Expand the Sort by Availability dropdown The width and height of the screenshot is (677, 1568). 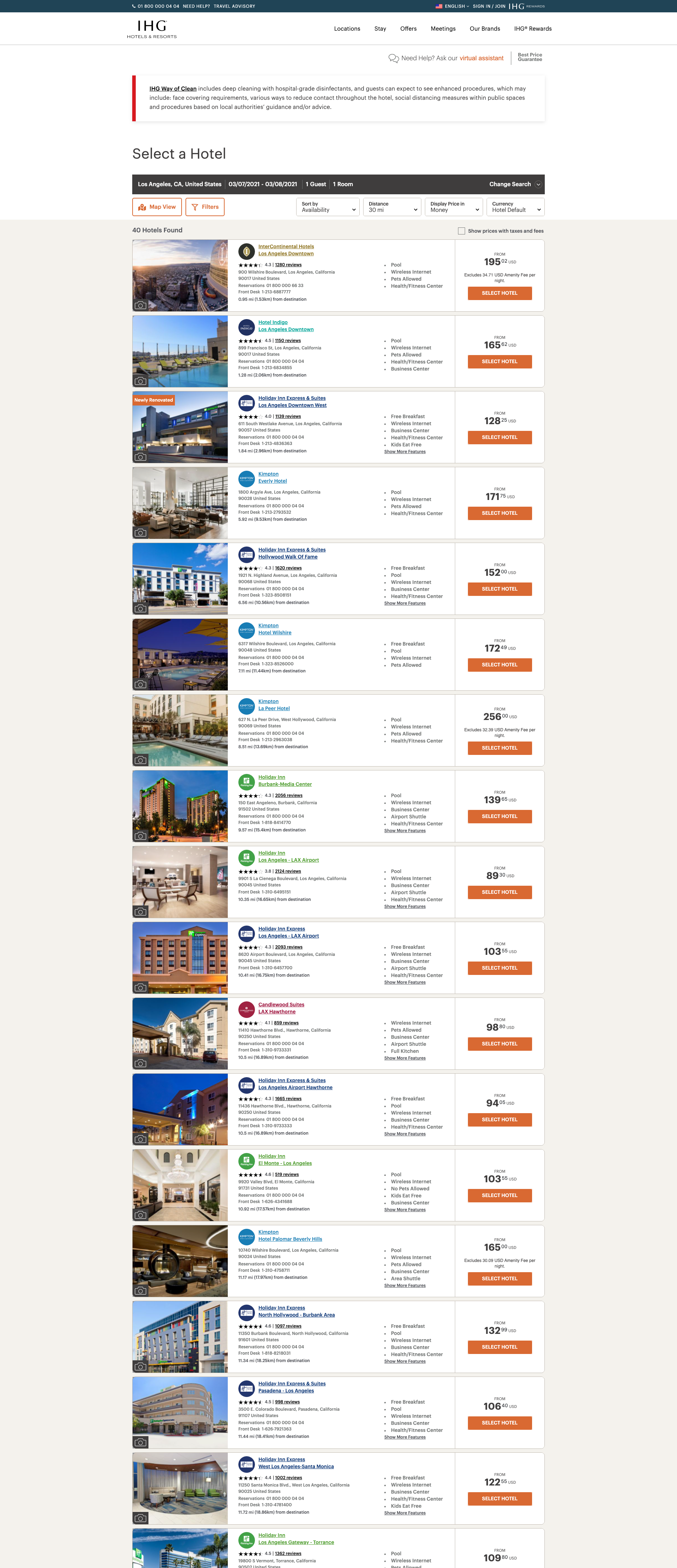coord(328,207)
